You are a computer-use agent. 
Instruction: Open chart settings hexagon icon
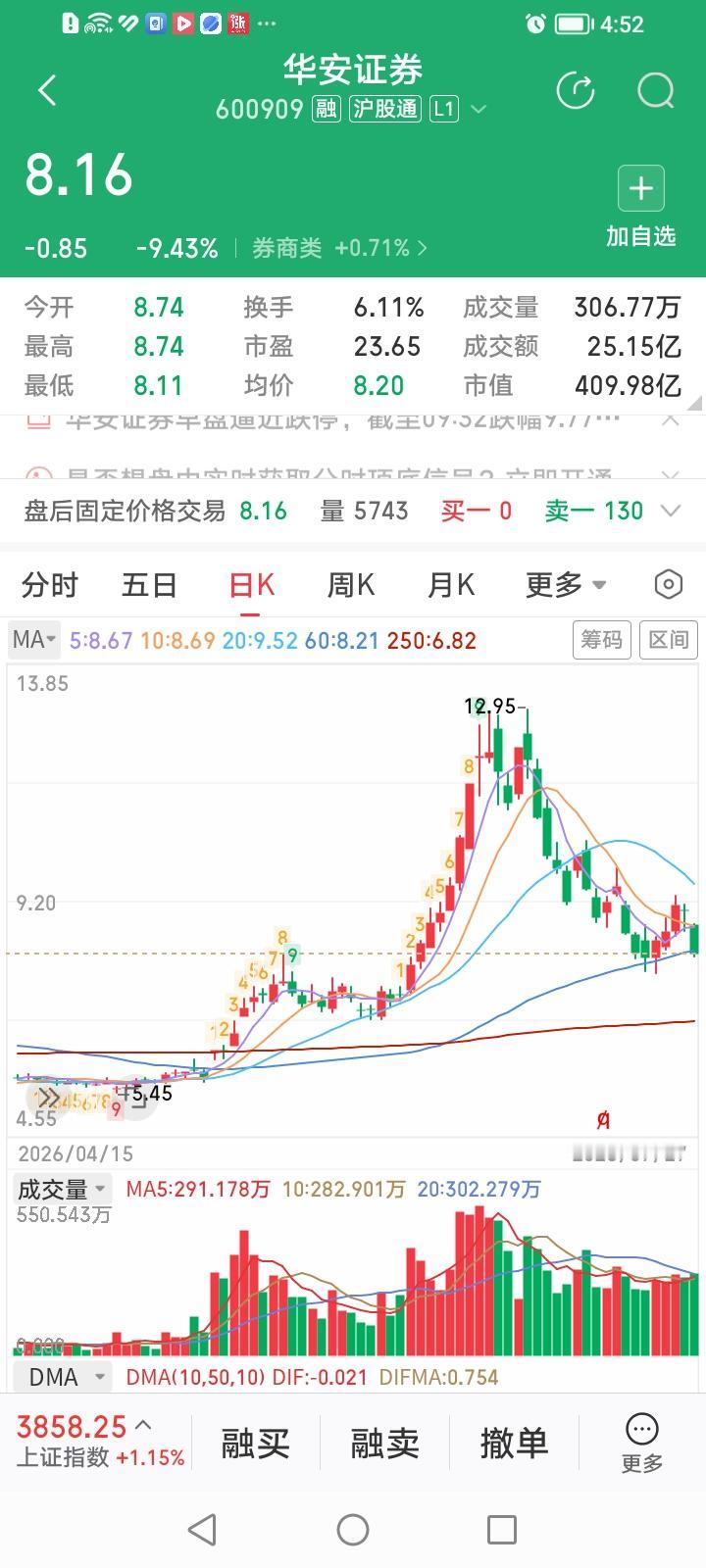668,585
